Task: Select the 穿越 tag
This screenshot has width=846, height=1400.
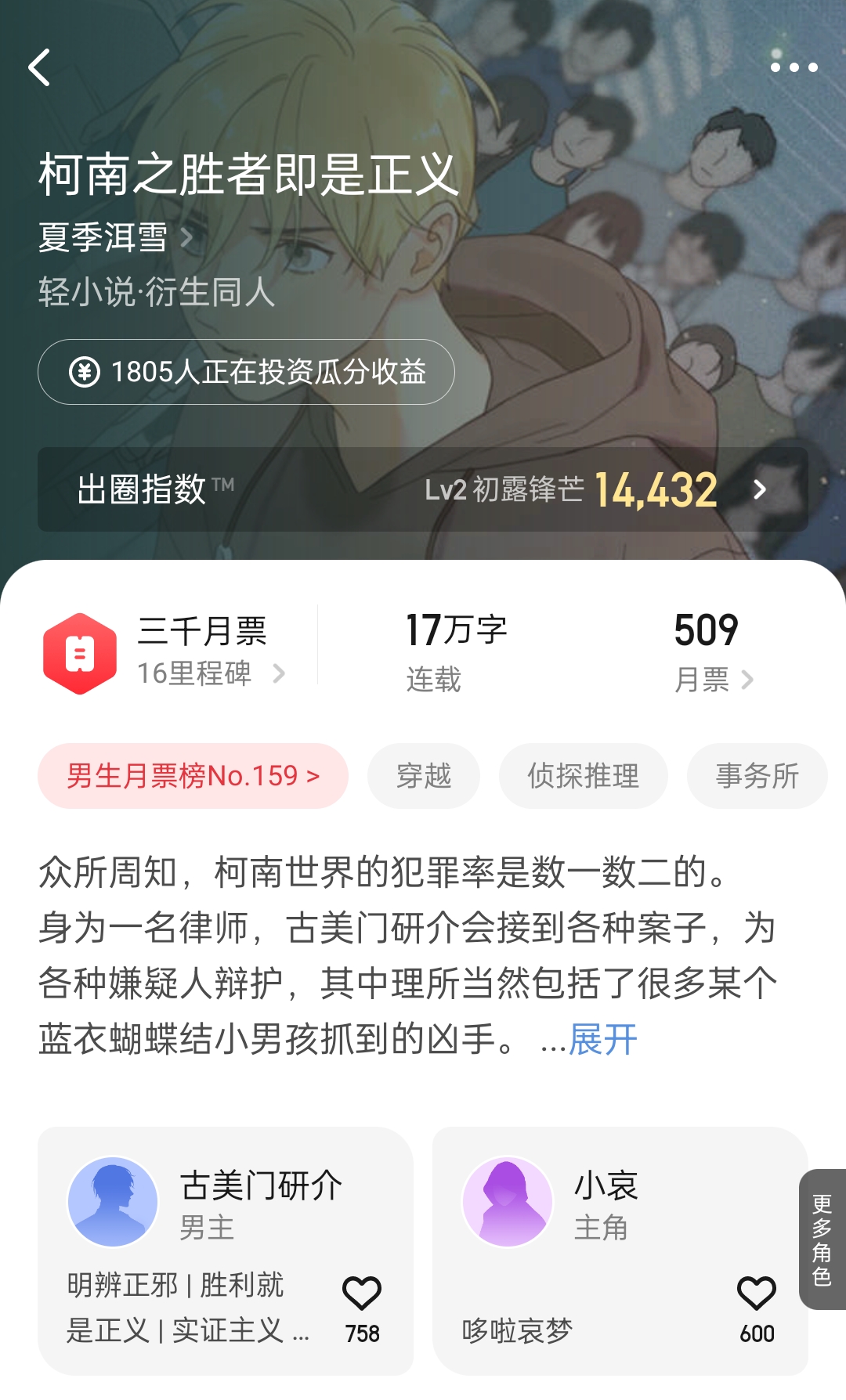Action: 423,775
